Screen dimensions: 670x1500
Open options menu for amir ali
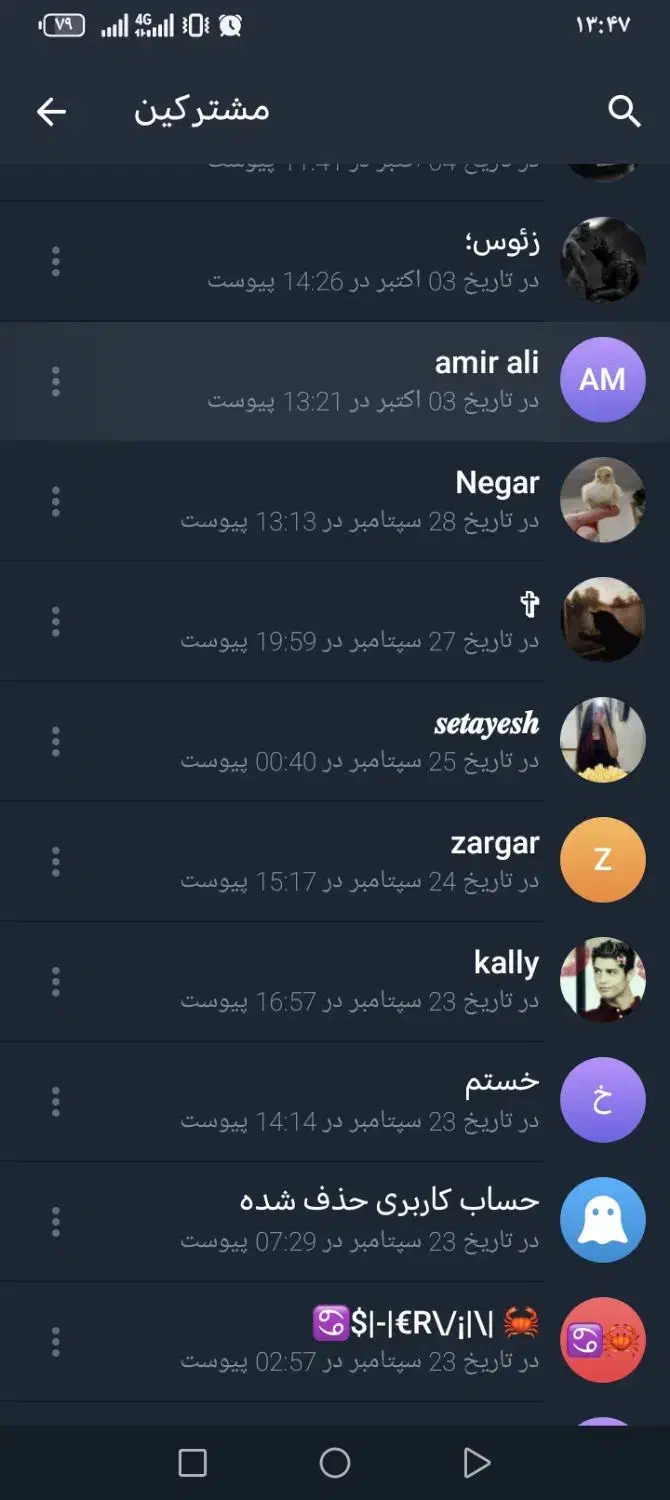56,381
